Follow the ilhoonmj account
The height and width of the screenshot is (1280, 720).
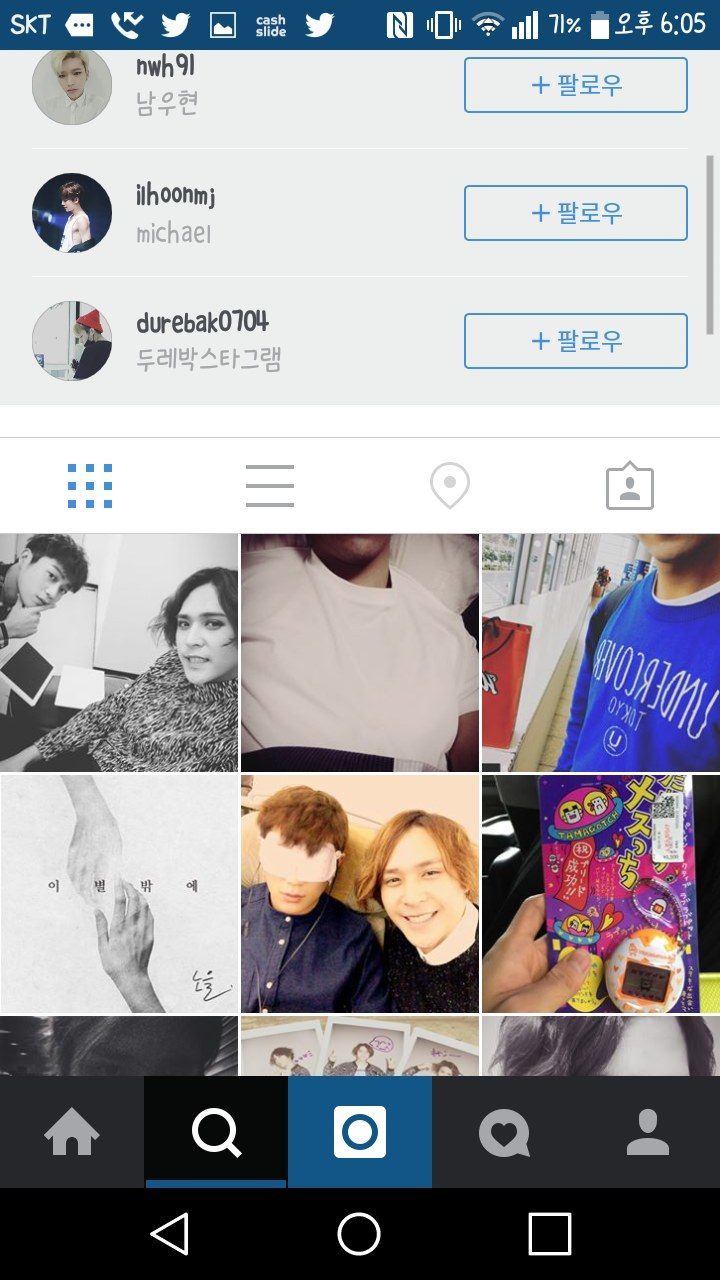tap(575, 213)
